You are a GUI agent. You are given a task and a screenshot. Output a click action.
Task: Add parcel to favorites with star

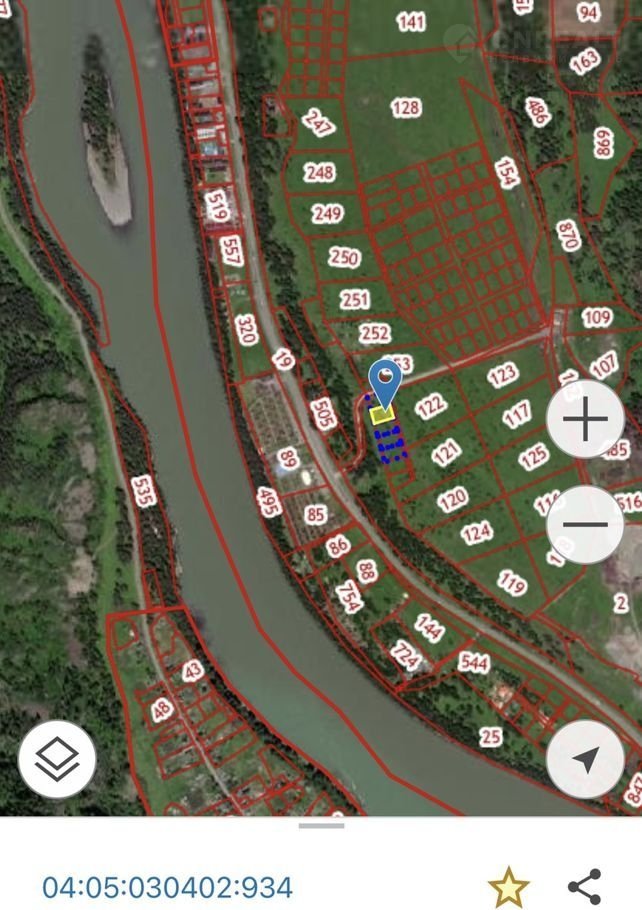coord(508,887)
